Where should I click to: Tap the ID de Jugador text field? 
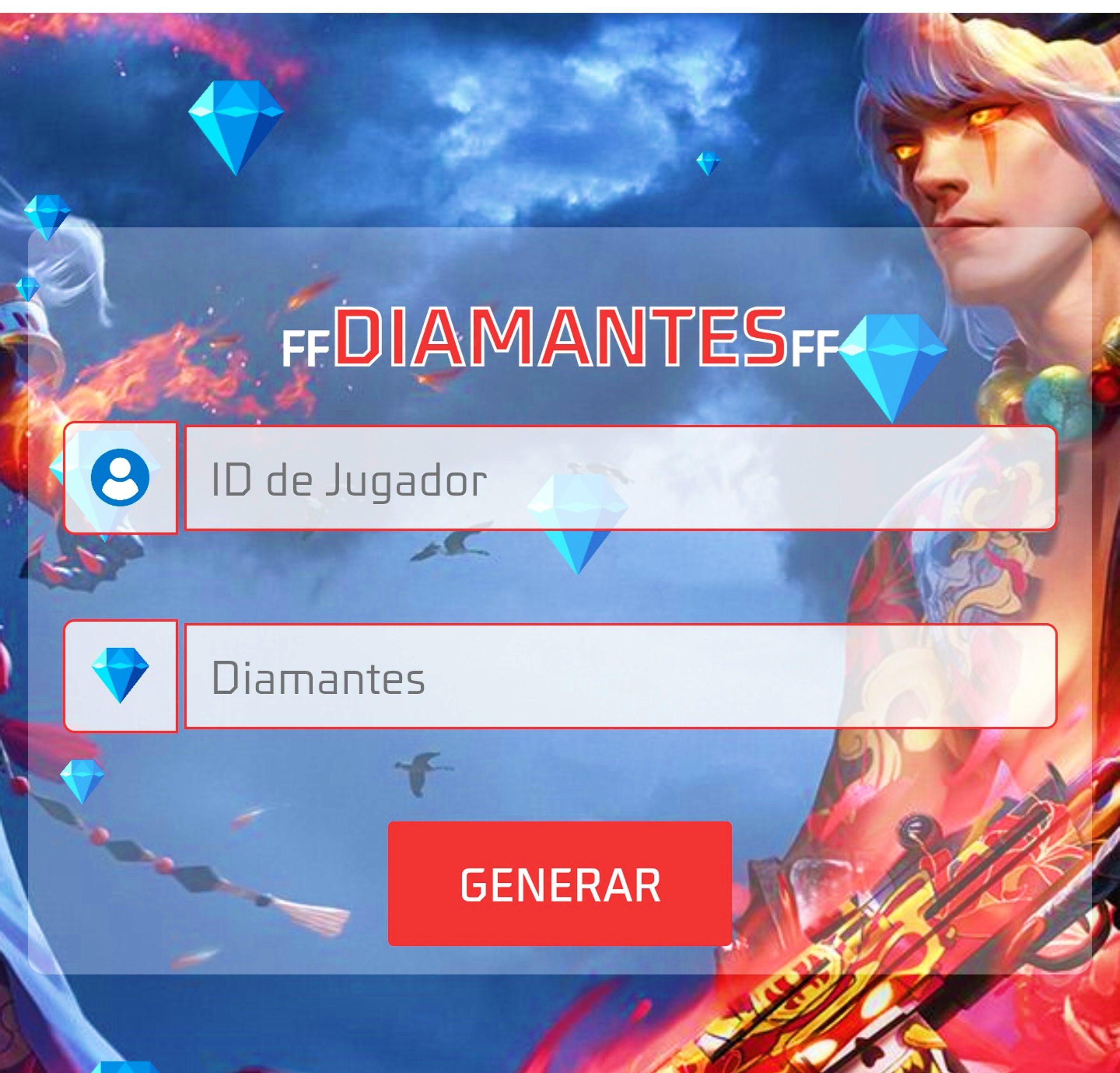(620, 478)
